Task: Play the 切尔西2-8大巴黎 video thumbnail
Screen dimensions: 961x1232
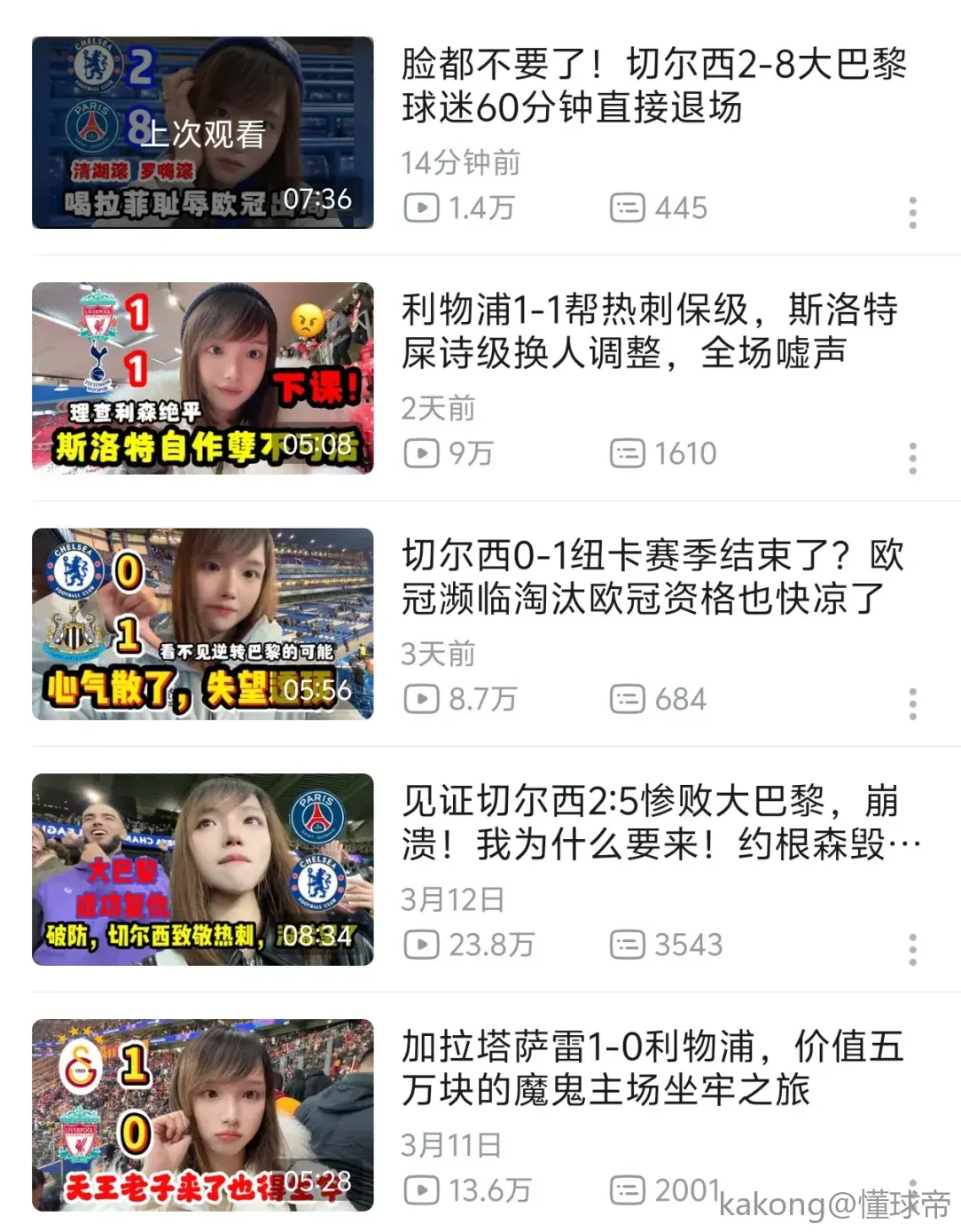Action: coord(202,133)
